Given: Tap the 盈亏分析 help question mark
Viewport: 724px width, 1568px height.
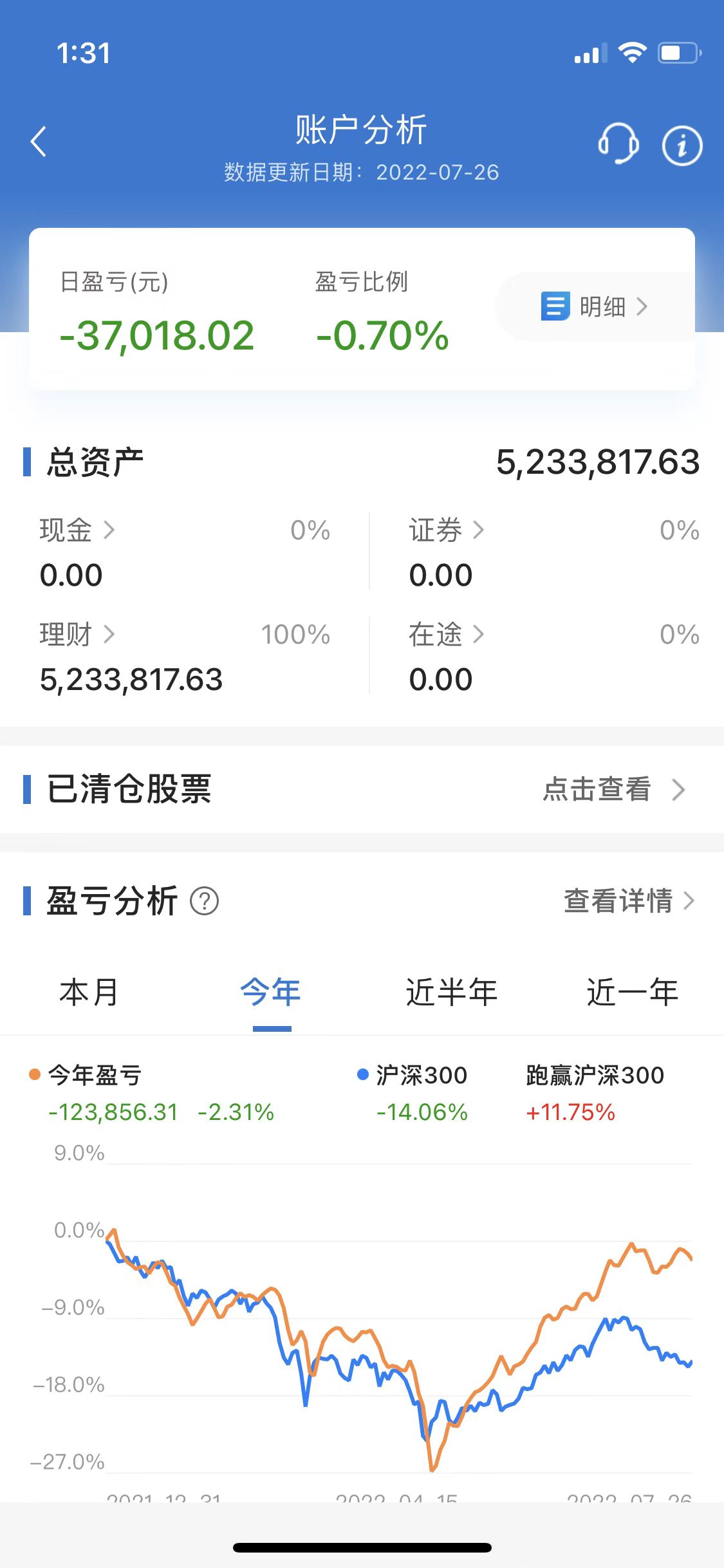Looking at the screenshot, I should pos(205,901).
